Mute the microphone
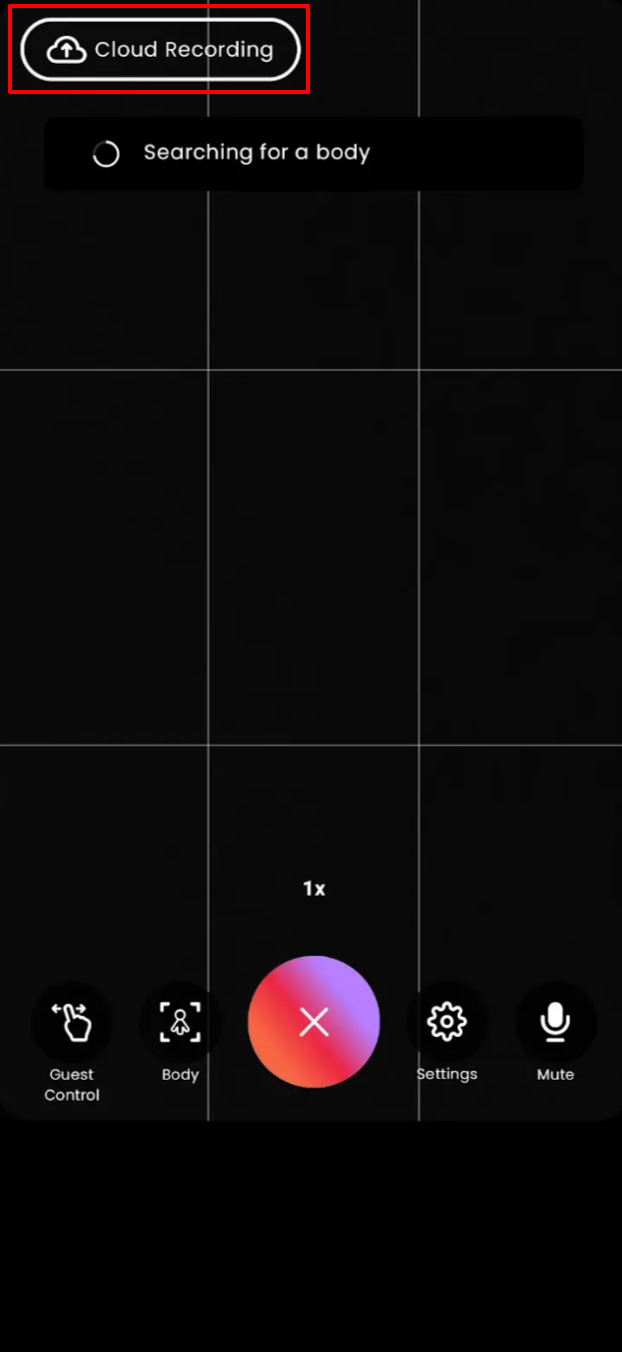This screenshot has height=1352, width=622. 555,1023
